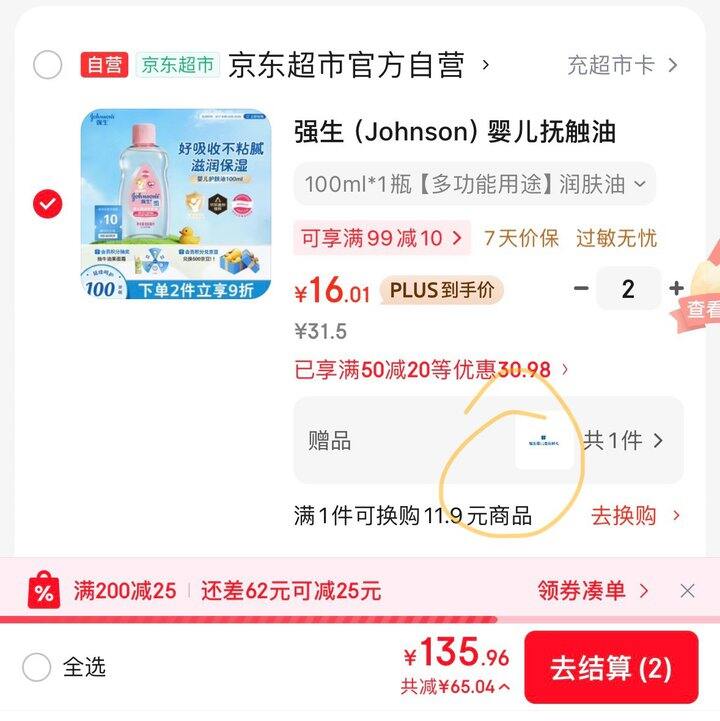Open the 强生婴儿抚触油 product title
This screenshot has width=720, height=721.
point(454,131)
